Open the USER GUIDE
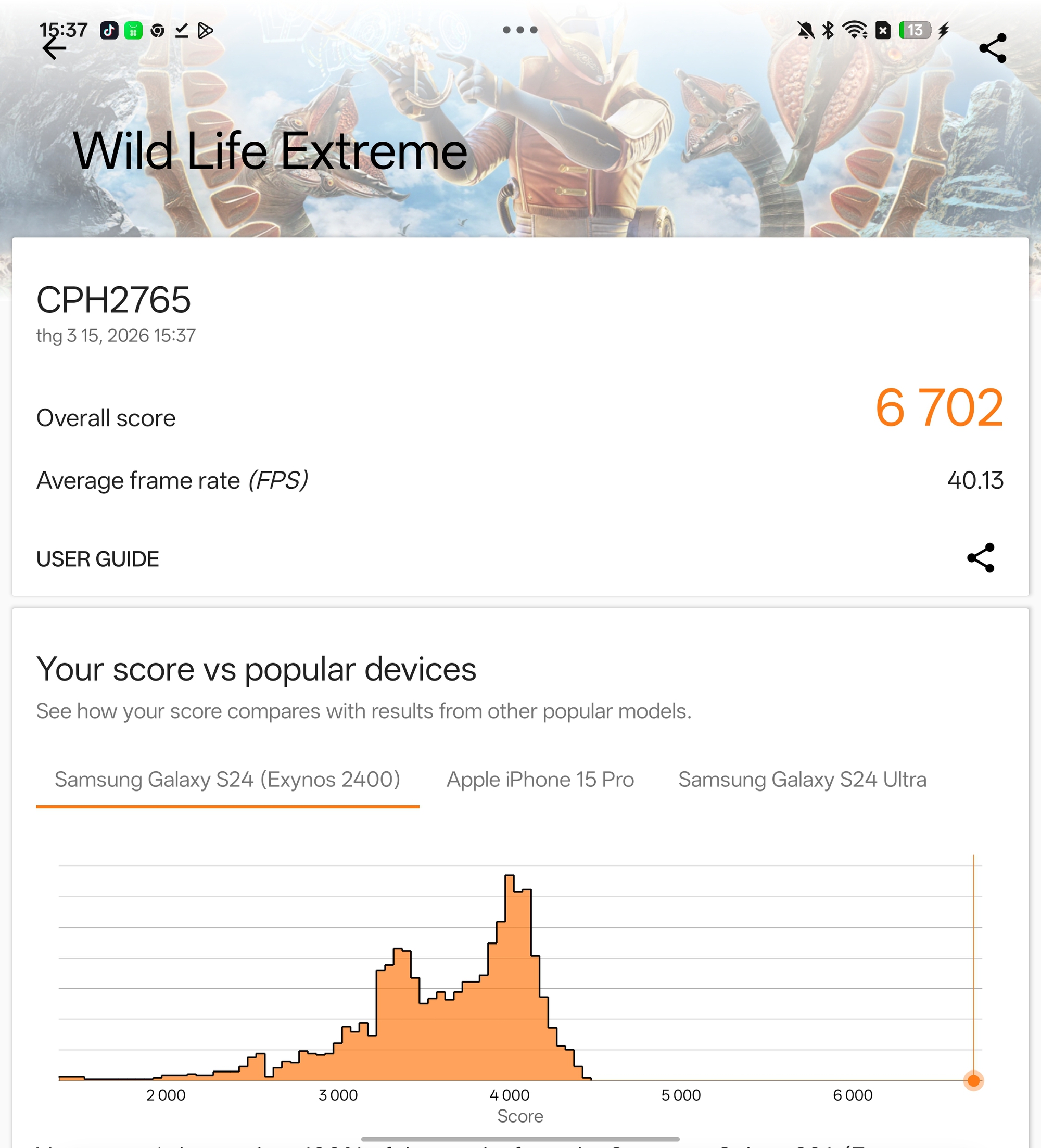Viewport: 1041px width, 1148px height. click(x=97, y=559)
